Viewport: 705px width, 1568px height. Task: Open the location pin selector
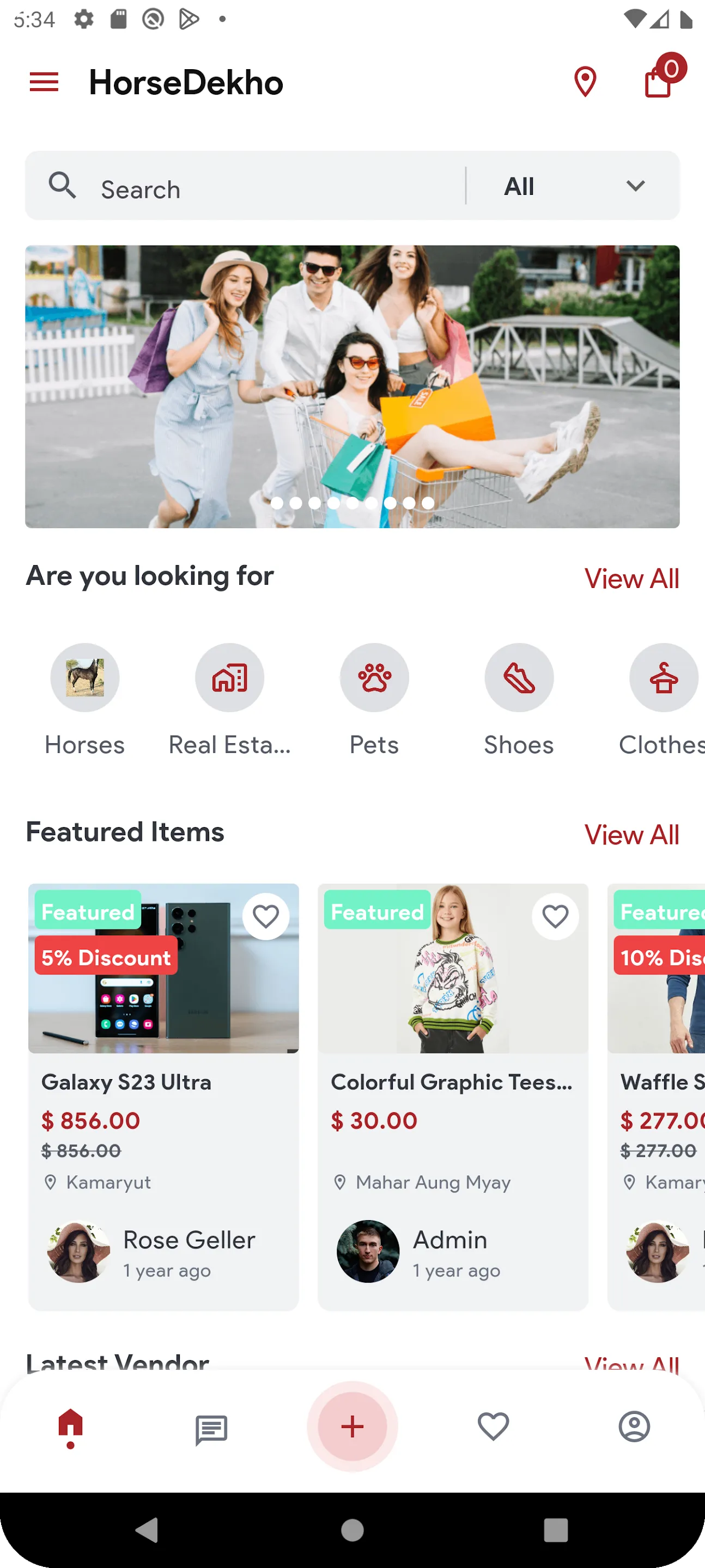pos(585,82)
